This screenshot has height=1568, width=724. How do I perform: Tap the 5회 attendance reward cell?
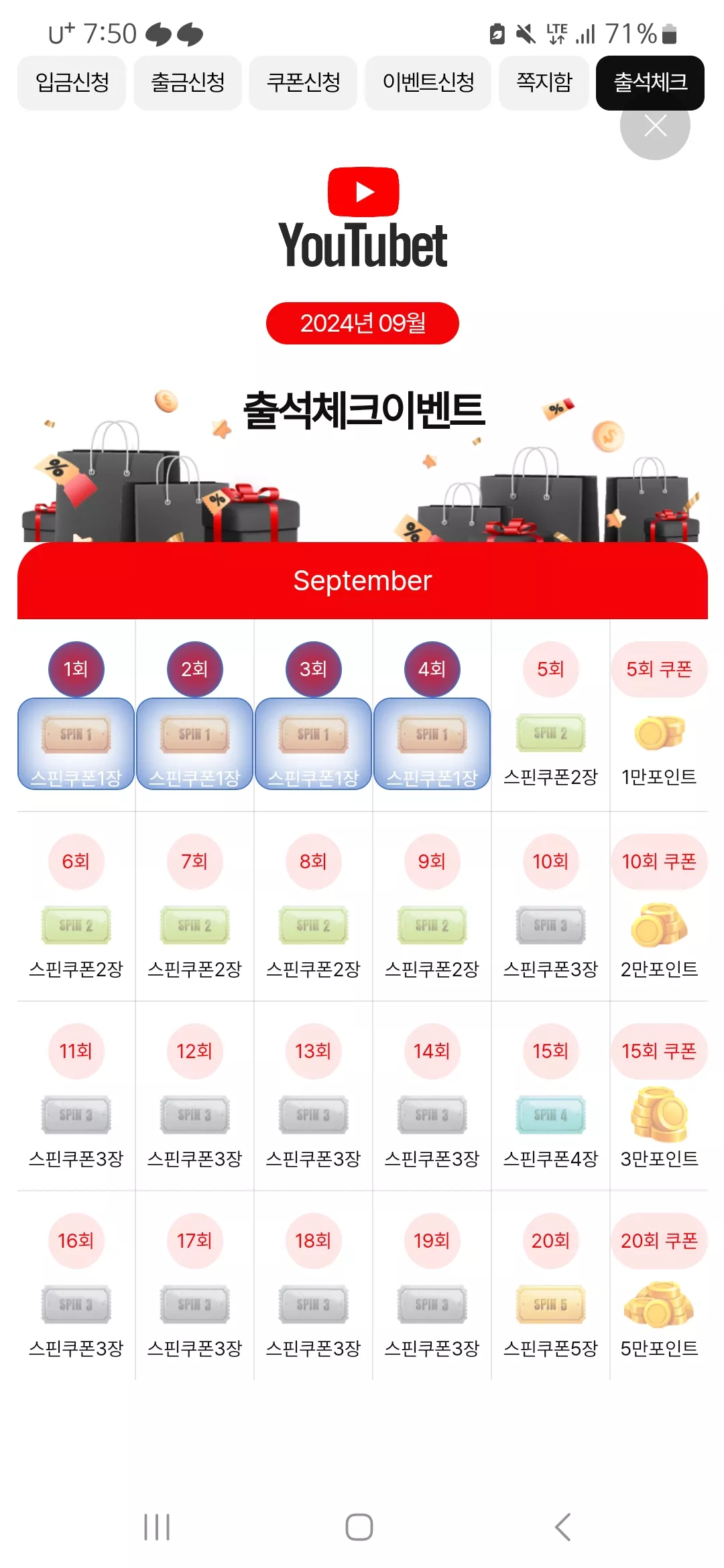click(550, 715)
